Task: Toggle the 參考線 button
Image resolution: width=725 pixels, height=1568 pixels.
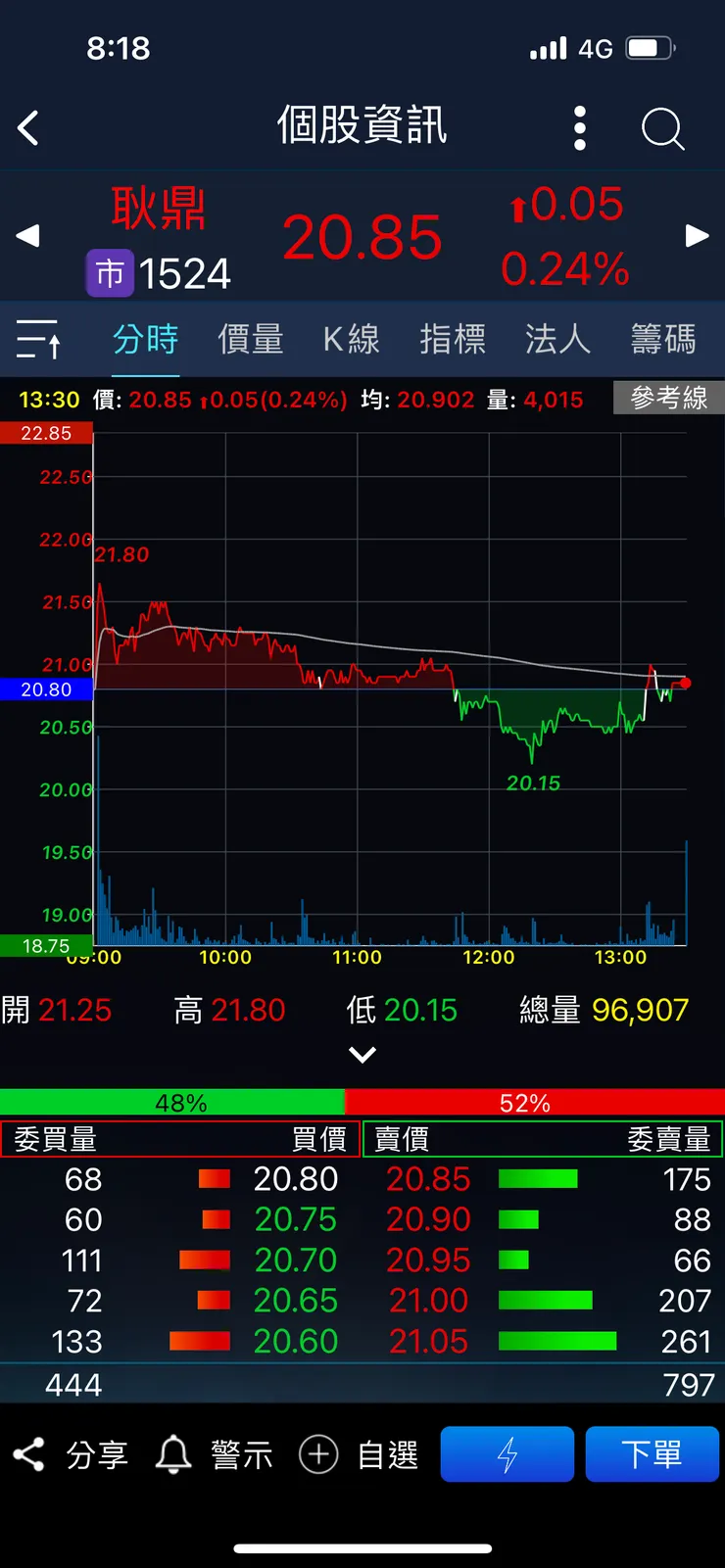Action: [668, 398]
